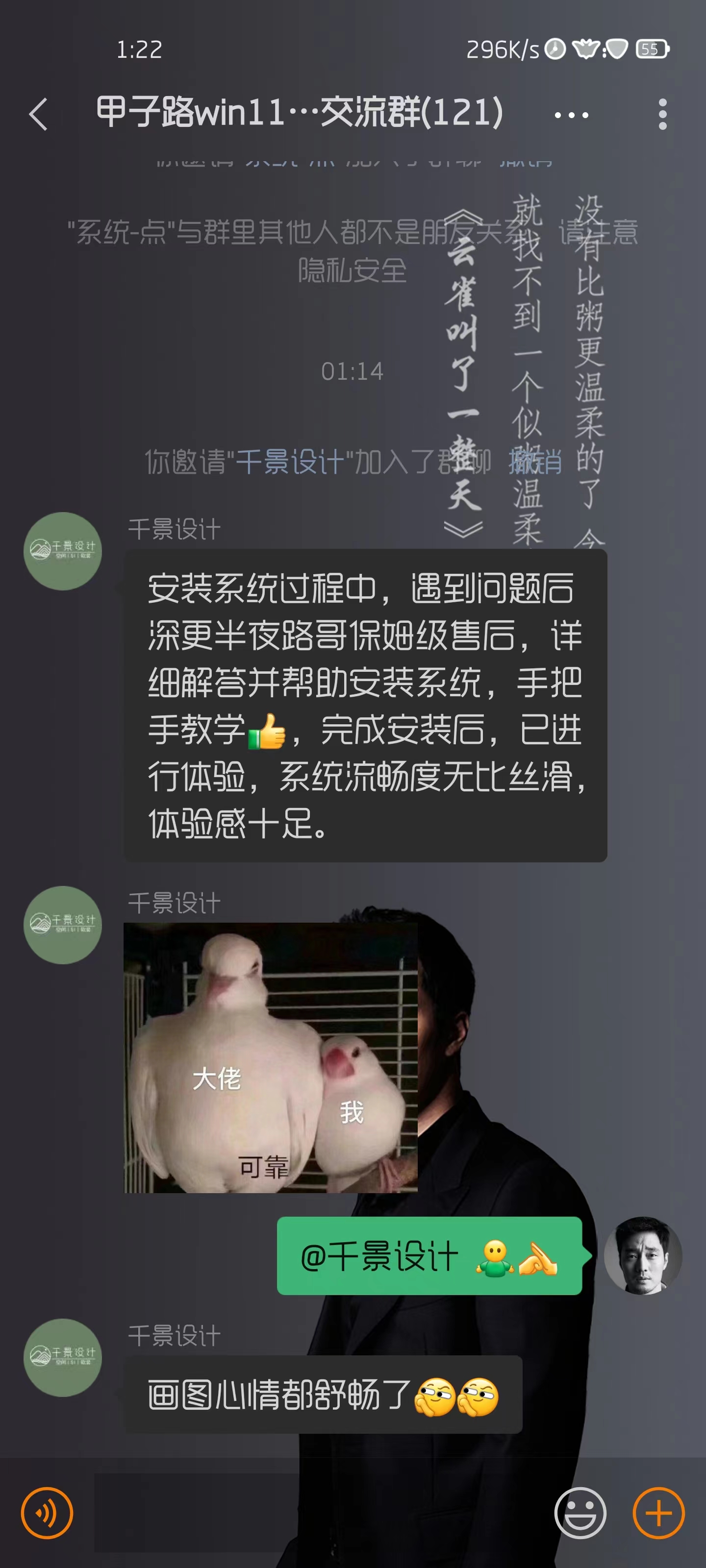This screenshot has height=1568, width=706.
Task: Open the pigeon meme image
Action: 271,1057
